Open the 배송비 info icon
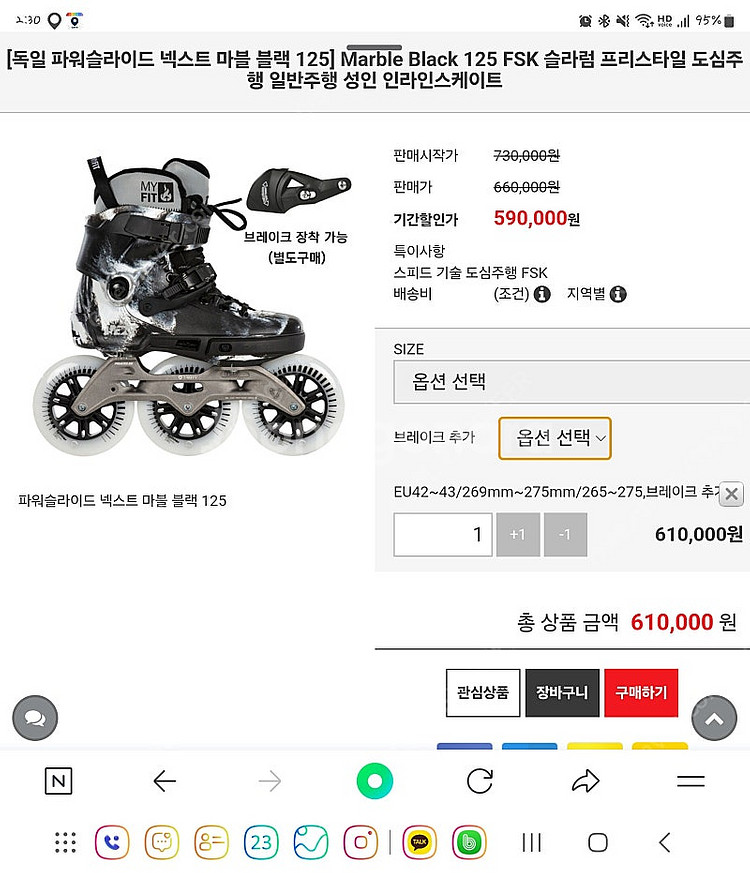 [x=542, y=295]
